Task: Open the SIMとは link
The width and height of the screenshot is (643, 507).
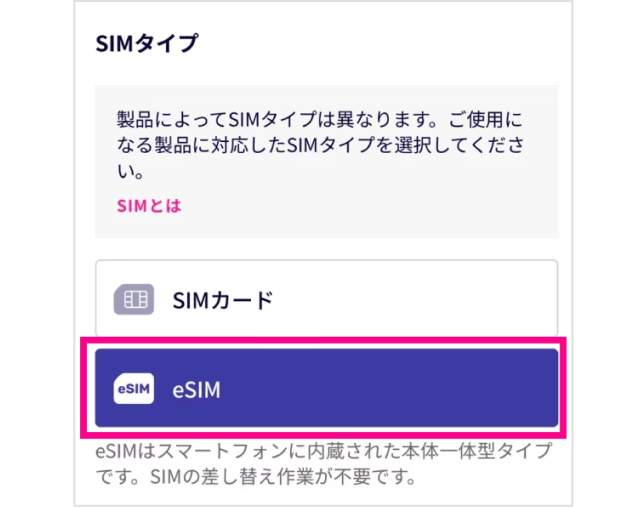Action: 148,206
